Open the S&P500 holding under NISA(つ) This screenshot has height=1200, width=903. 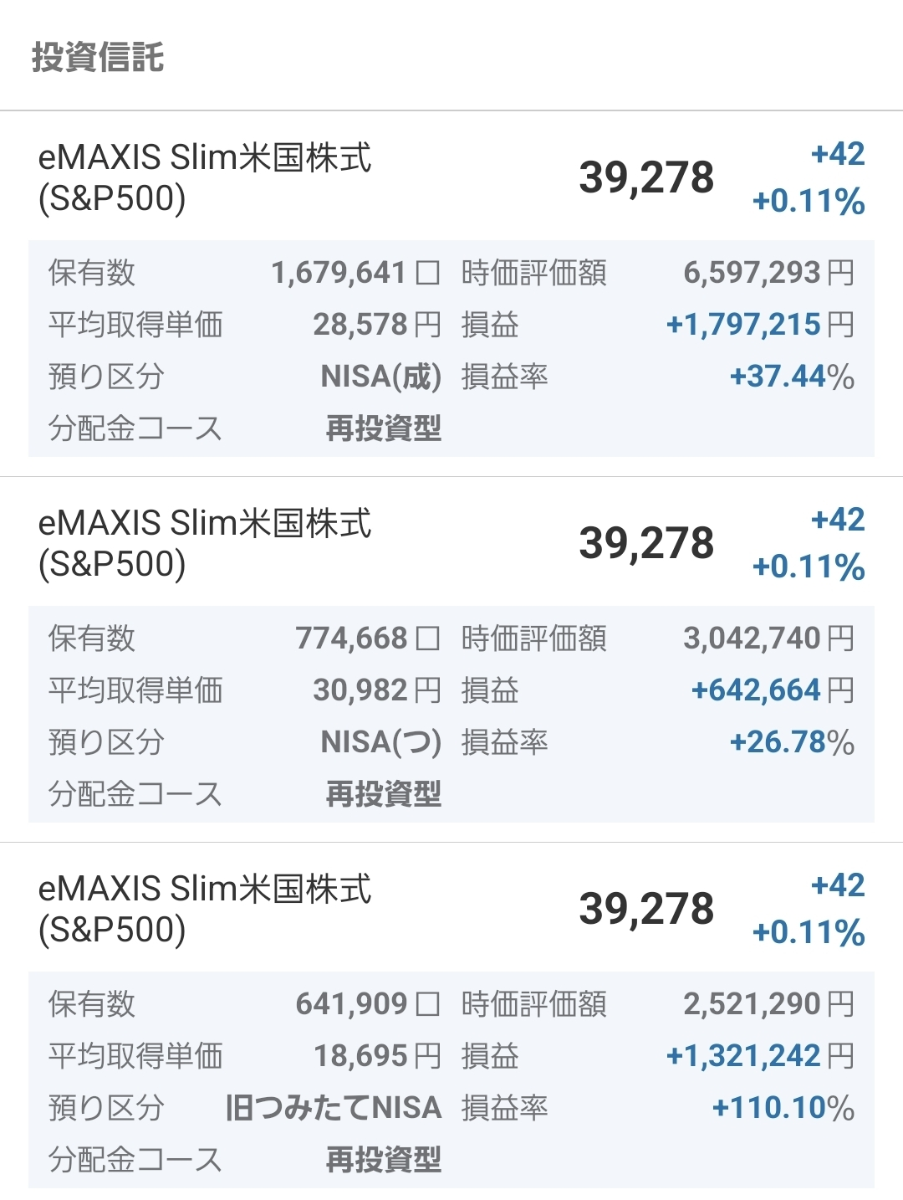pos(205,544)
